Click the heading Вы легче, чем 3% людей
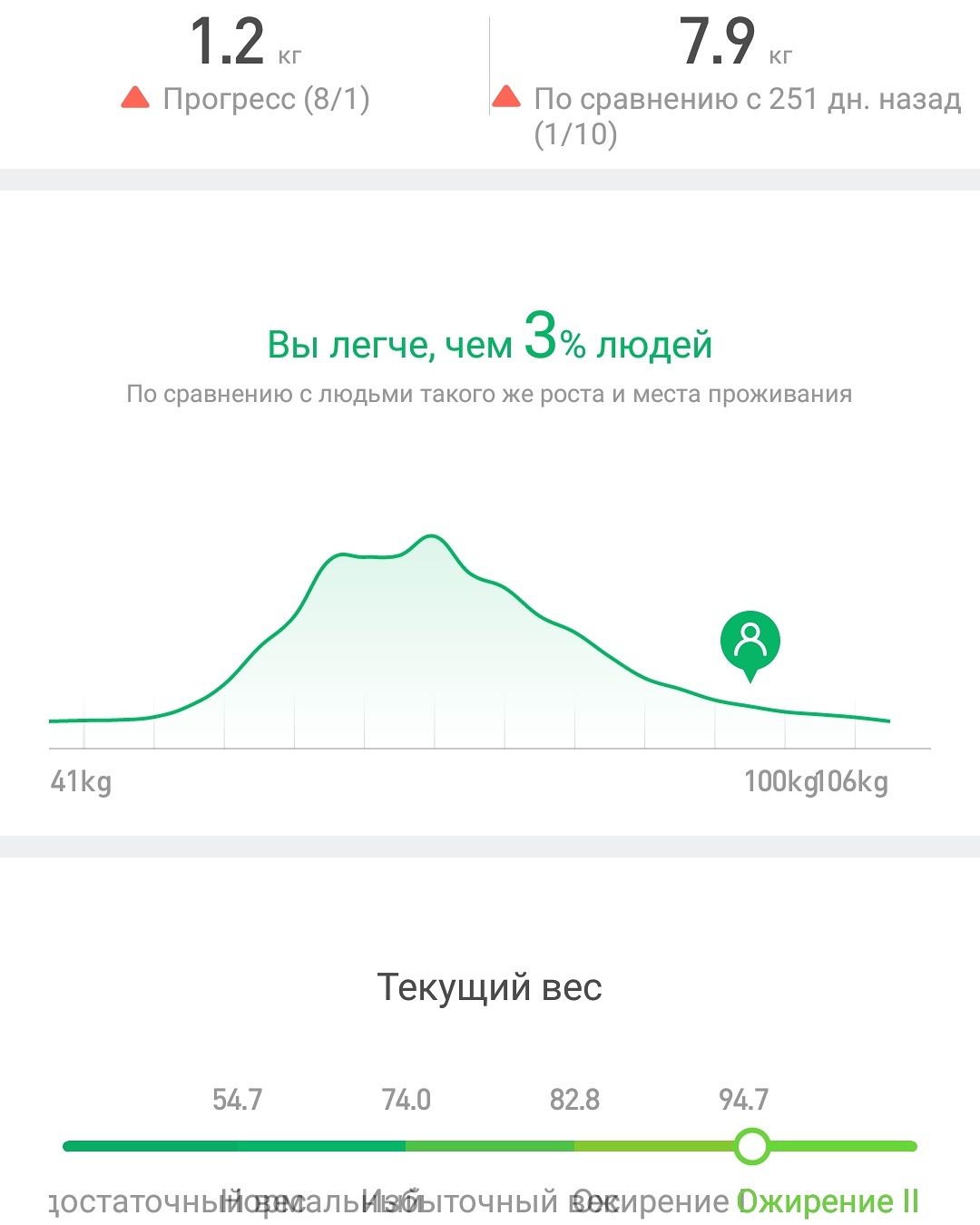The height and width of the screenshot is (1225, 980). click(x=488, y=344)
